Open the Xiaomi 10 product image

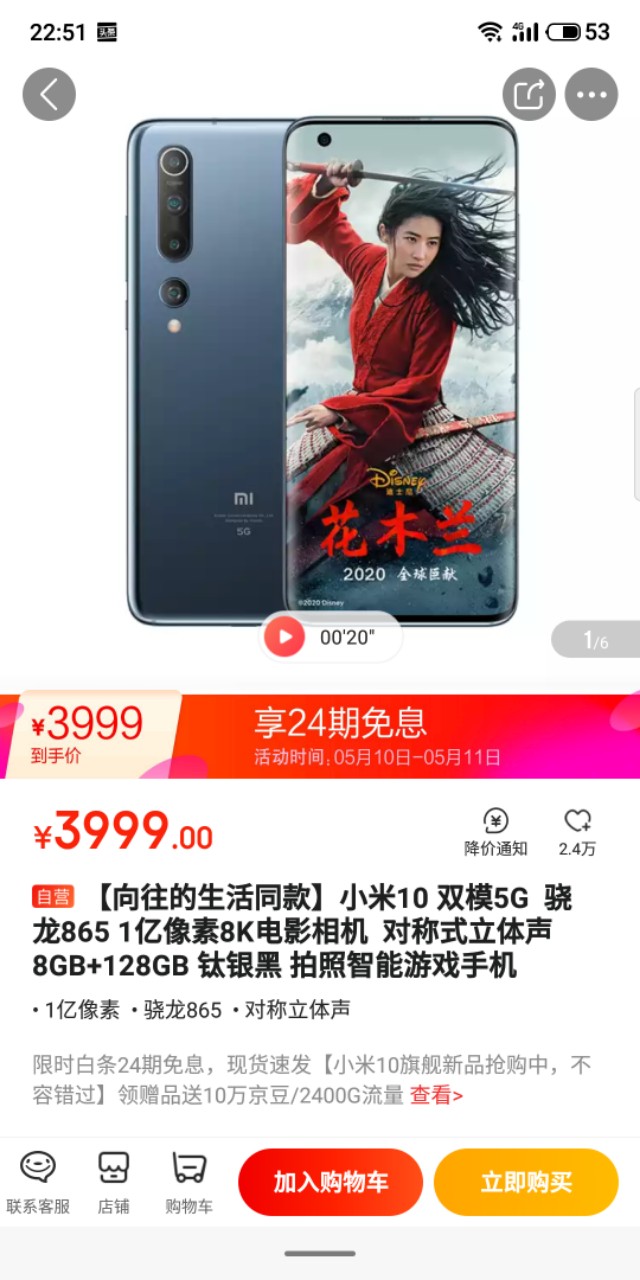(x=322, y=370)
